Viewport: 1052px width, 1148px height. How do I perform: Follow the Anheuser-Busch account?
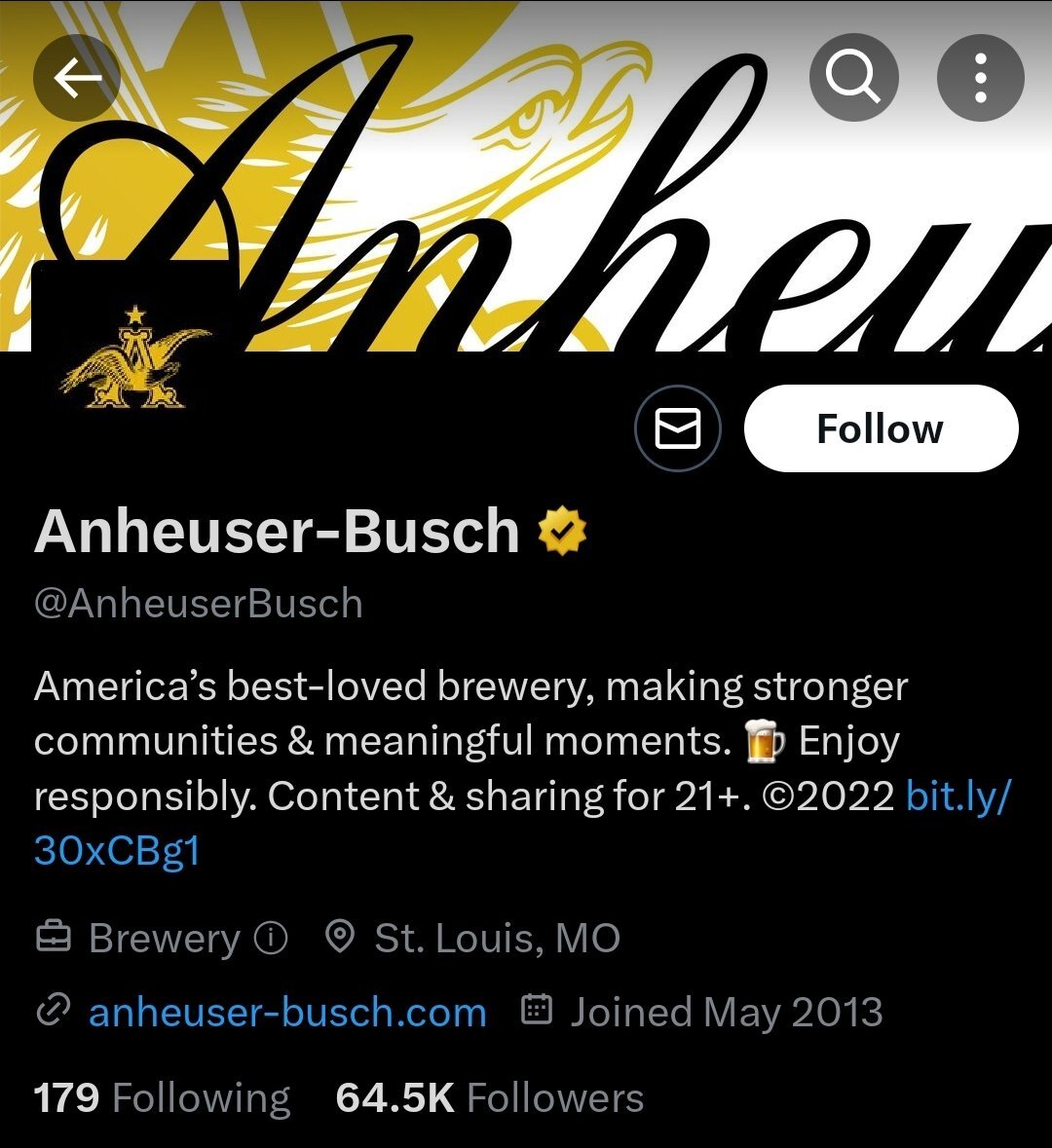[x=881, y=428]
